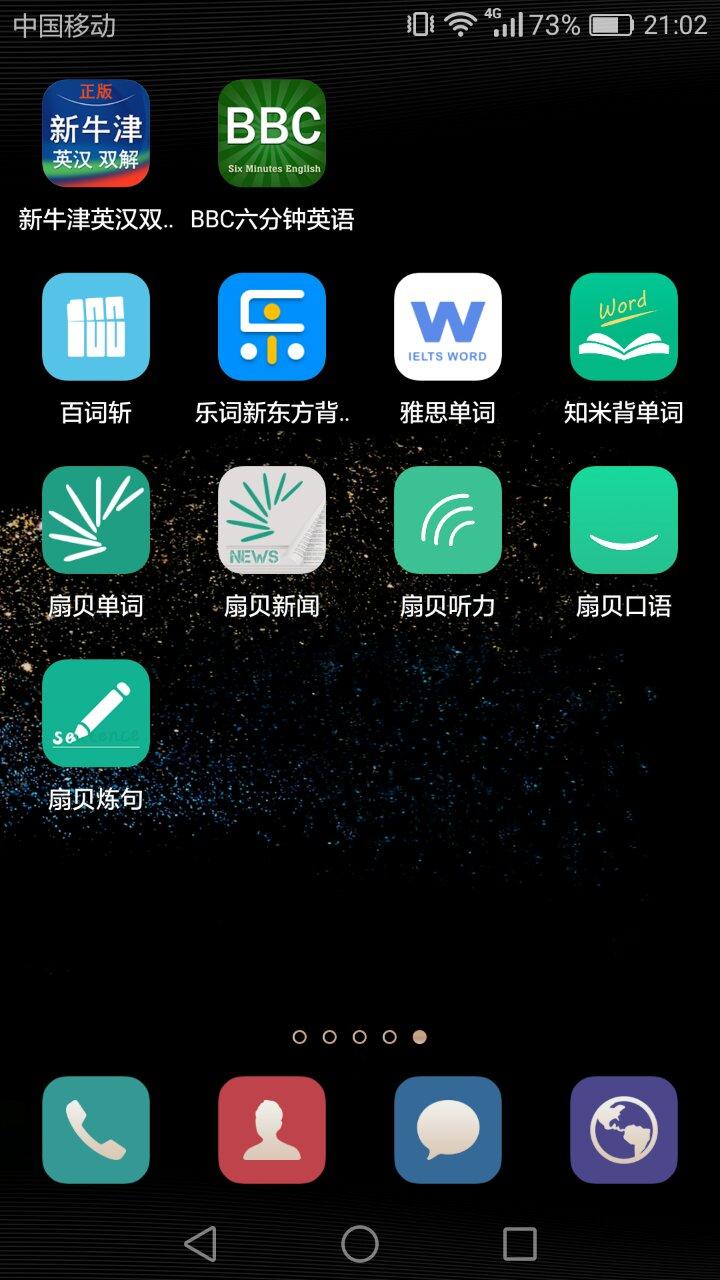Open the contacts app in the dock
Viewport: 720px width, 1280px height.
[272, 1130]
